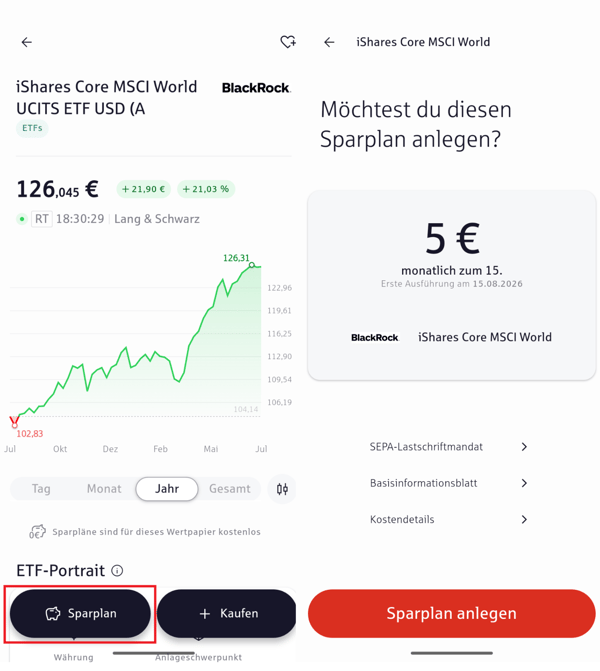Go back from the ETF detail page
Screen dimensions: 600x671
click(x=27, y=42)
